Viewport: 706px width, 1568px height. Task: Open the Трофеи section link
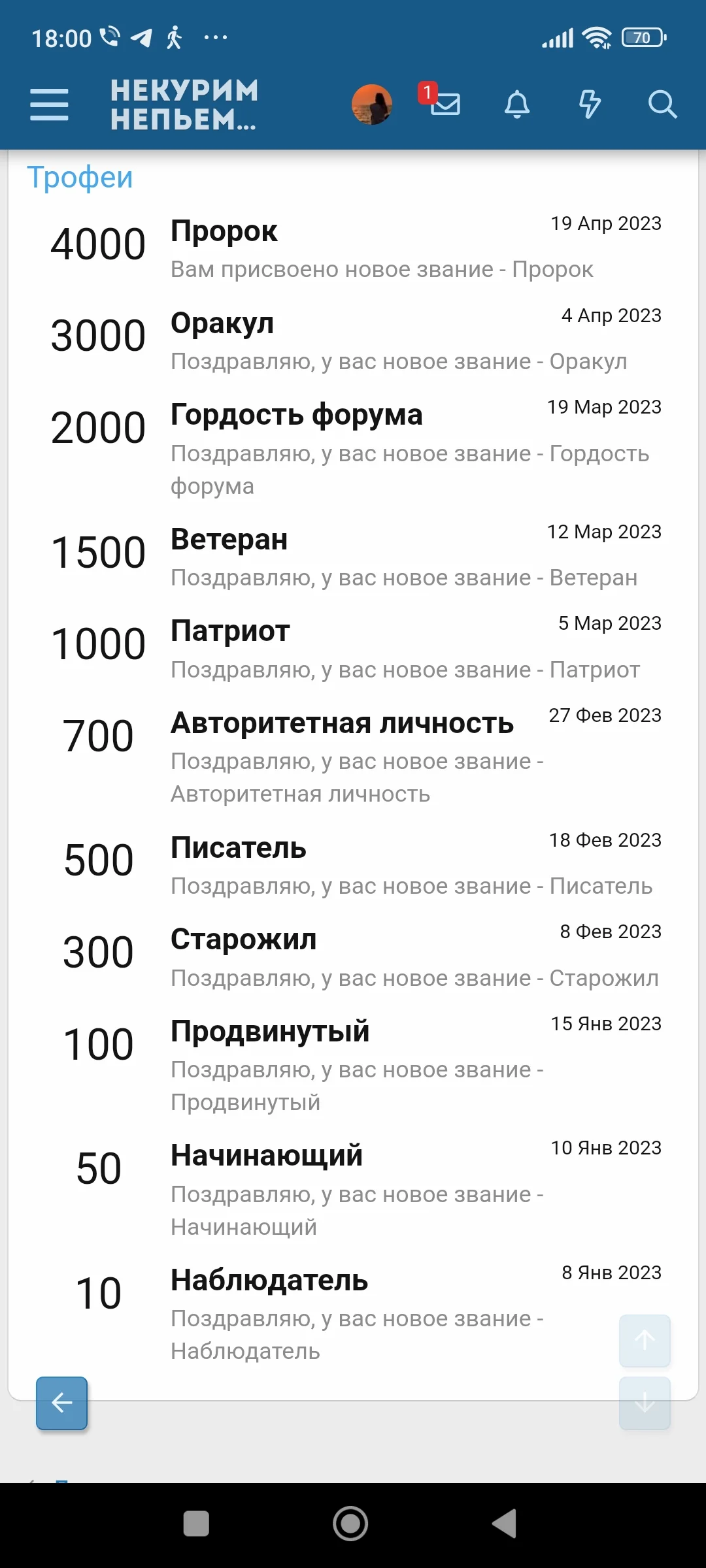click(80, 176)
